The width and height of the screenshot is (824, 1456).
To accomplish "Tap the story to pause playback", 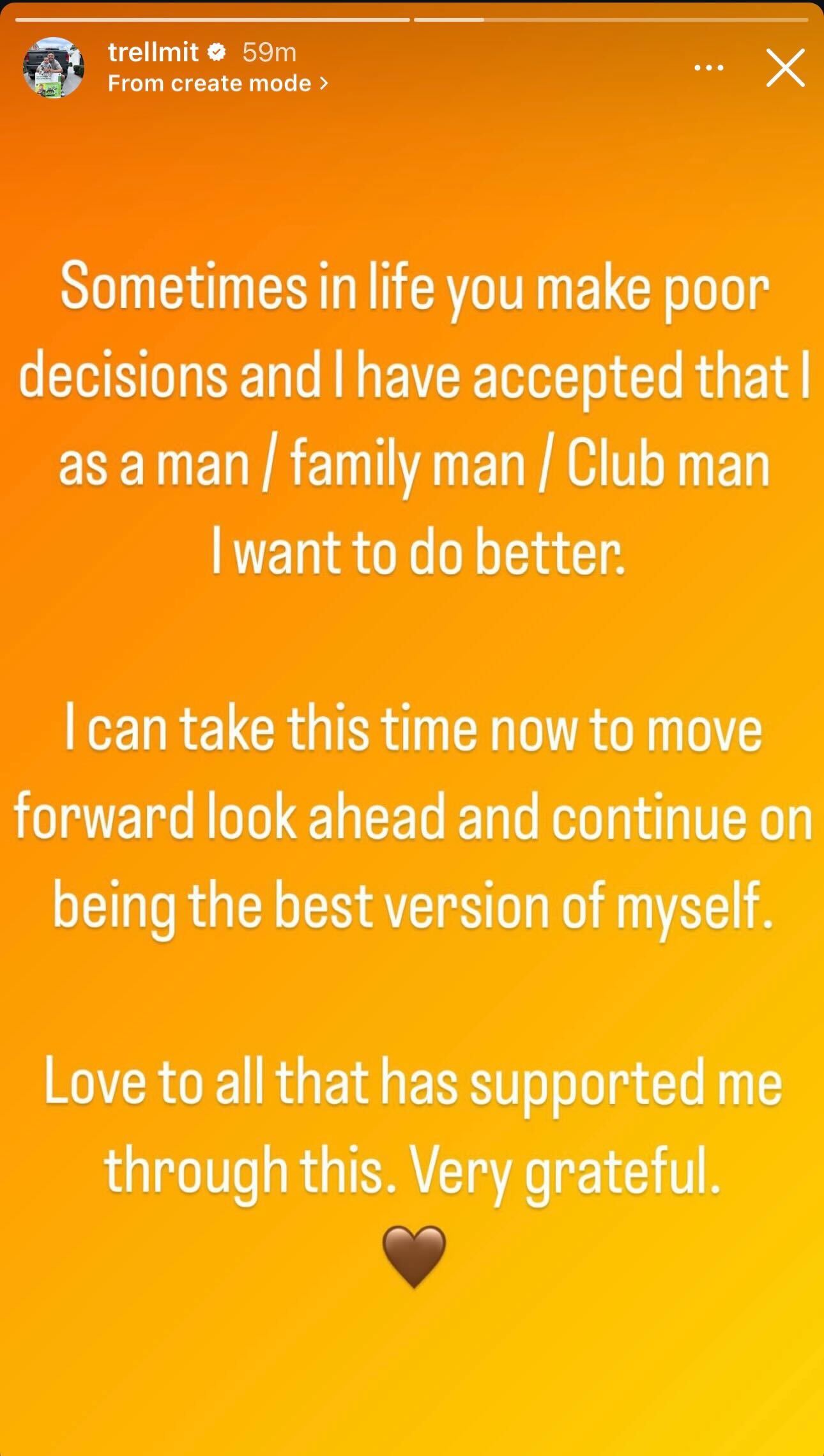I will pyautogui.click(x=412, y=831).
